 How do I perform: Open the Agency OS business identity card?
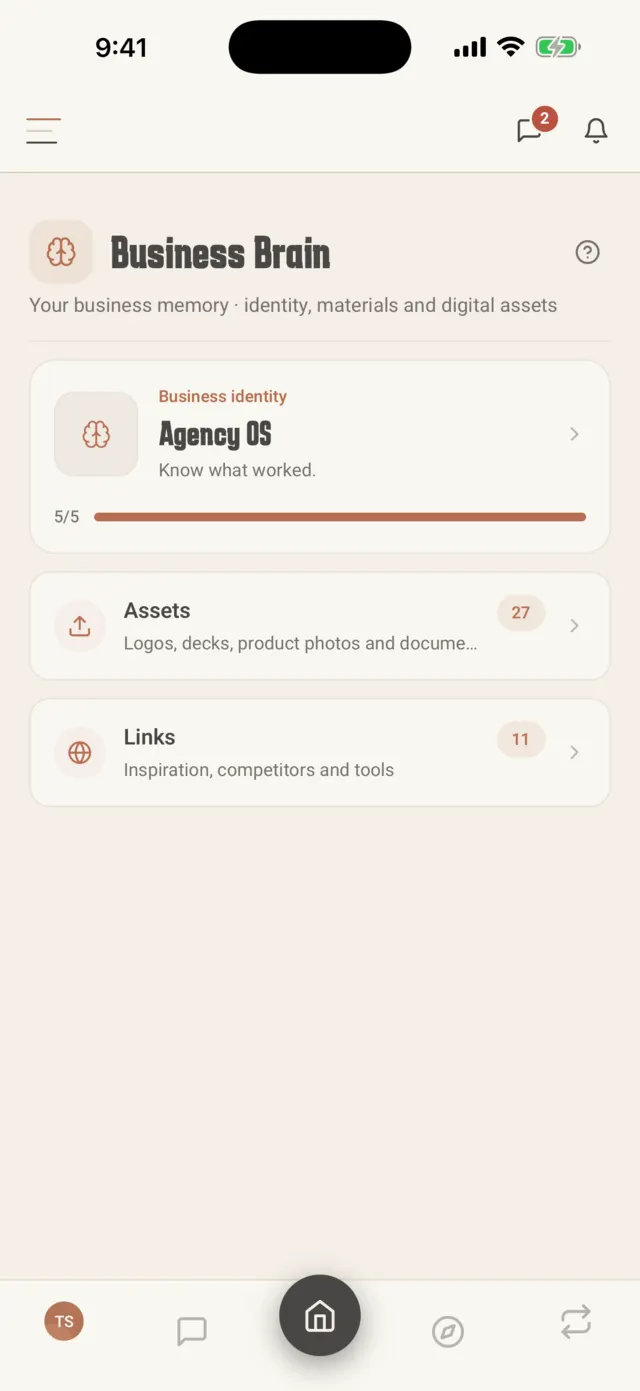tap(320, 456)
